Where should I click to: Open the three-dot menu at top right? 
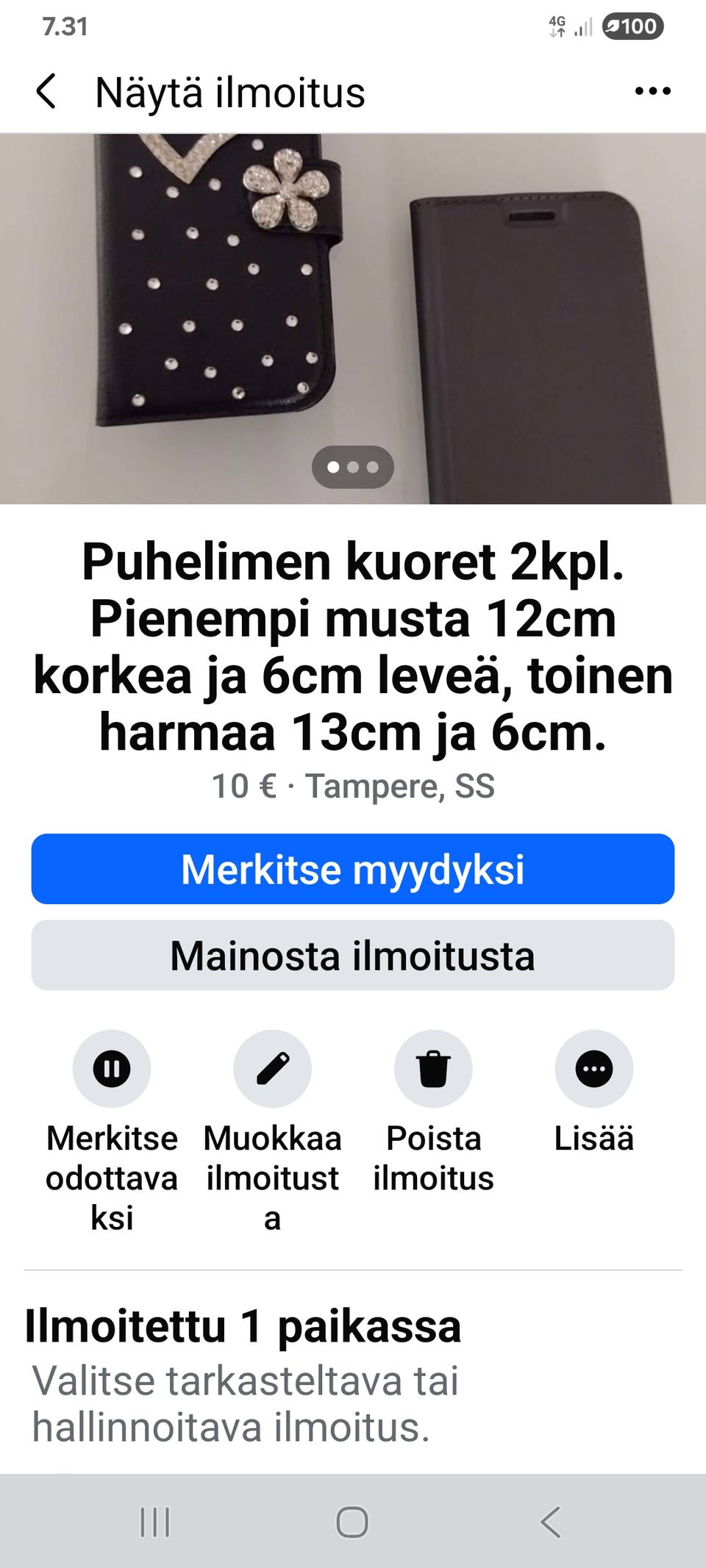click(652, 91)
